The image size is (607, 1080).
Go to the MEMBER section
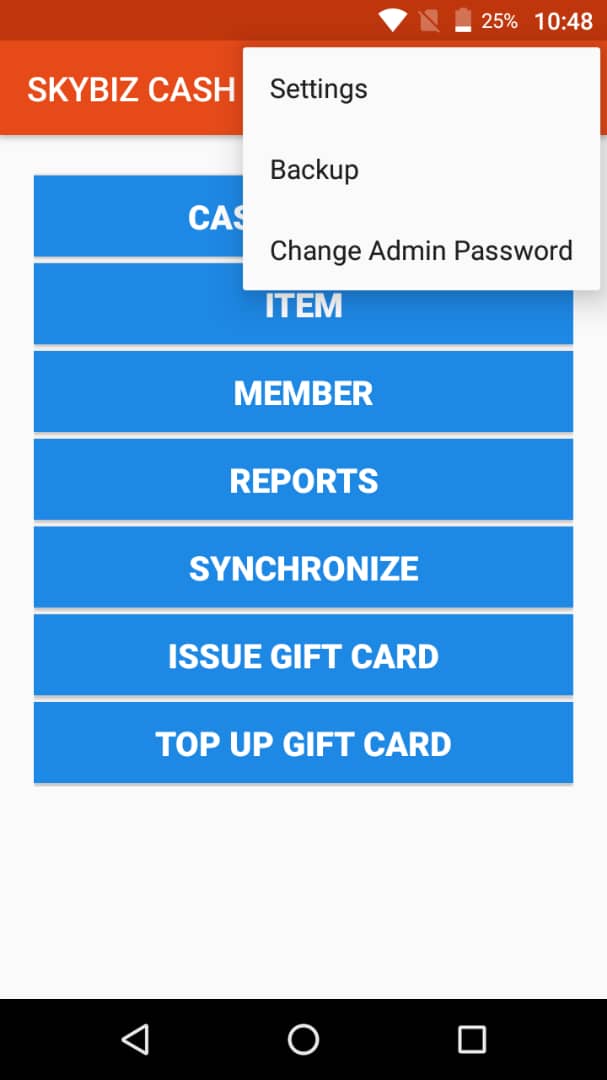[303, 393]
